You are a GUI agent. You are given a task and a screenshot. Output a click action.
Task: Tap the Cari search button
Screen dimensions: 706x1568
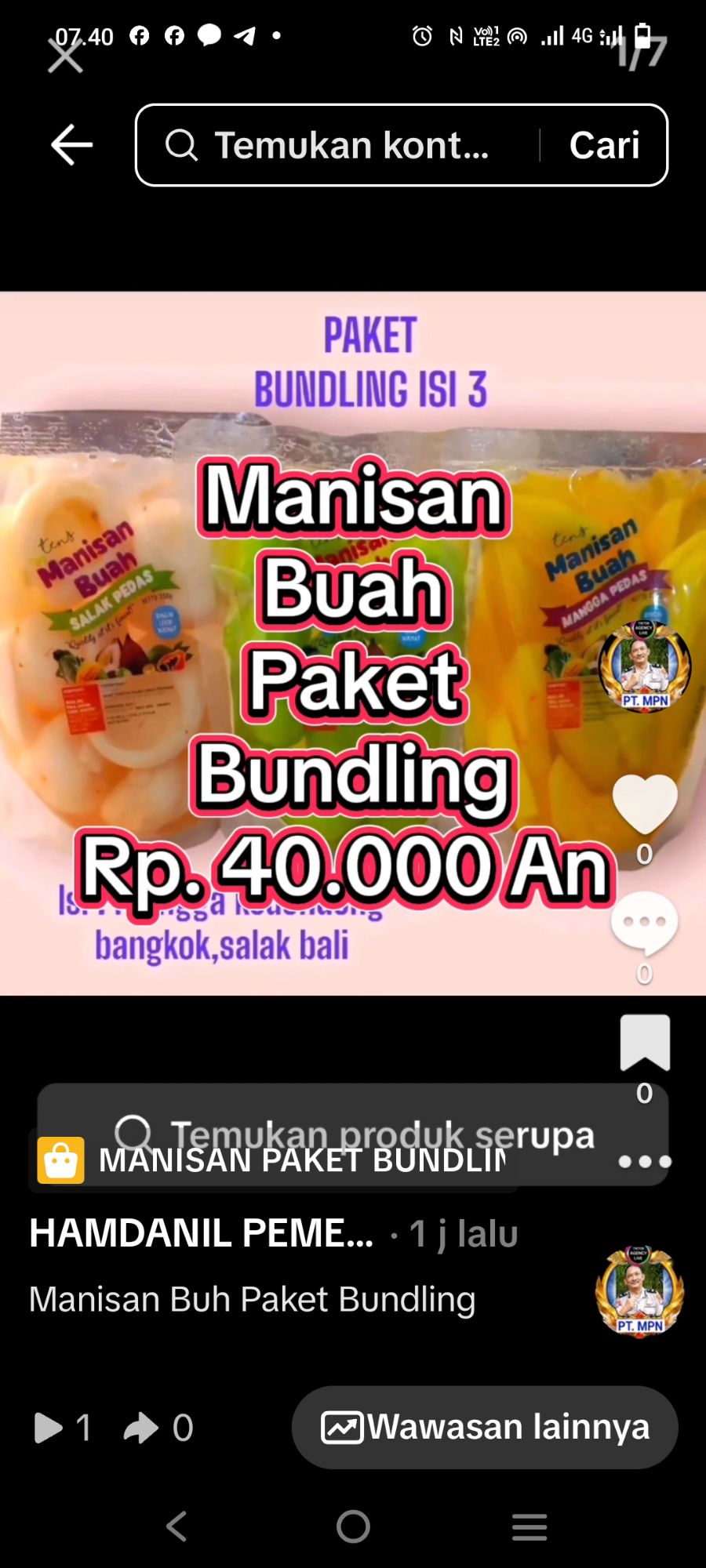coord(604,146)
